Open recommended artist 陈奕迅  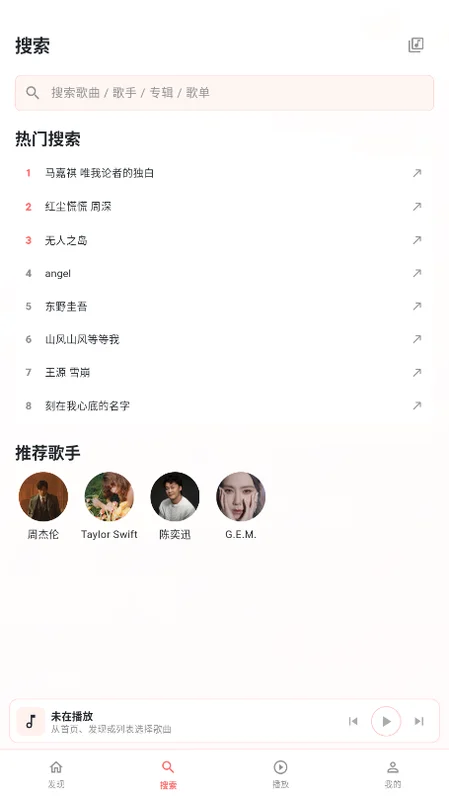pyautogui.click(x=175, y=506)
